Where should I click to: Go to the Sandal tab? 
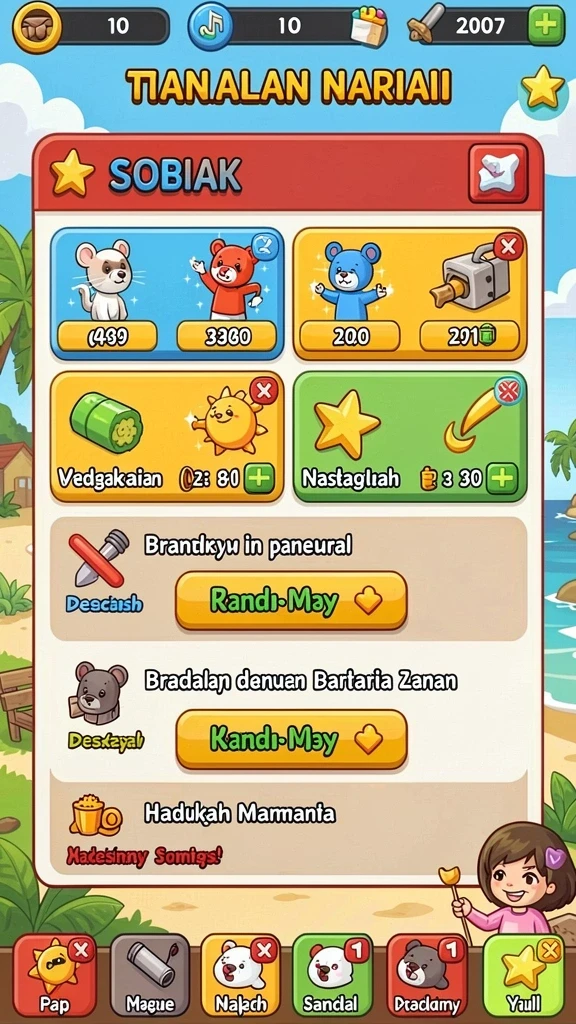click(x=332, y=975)
